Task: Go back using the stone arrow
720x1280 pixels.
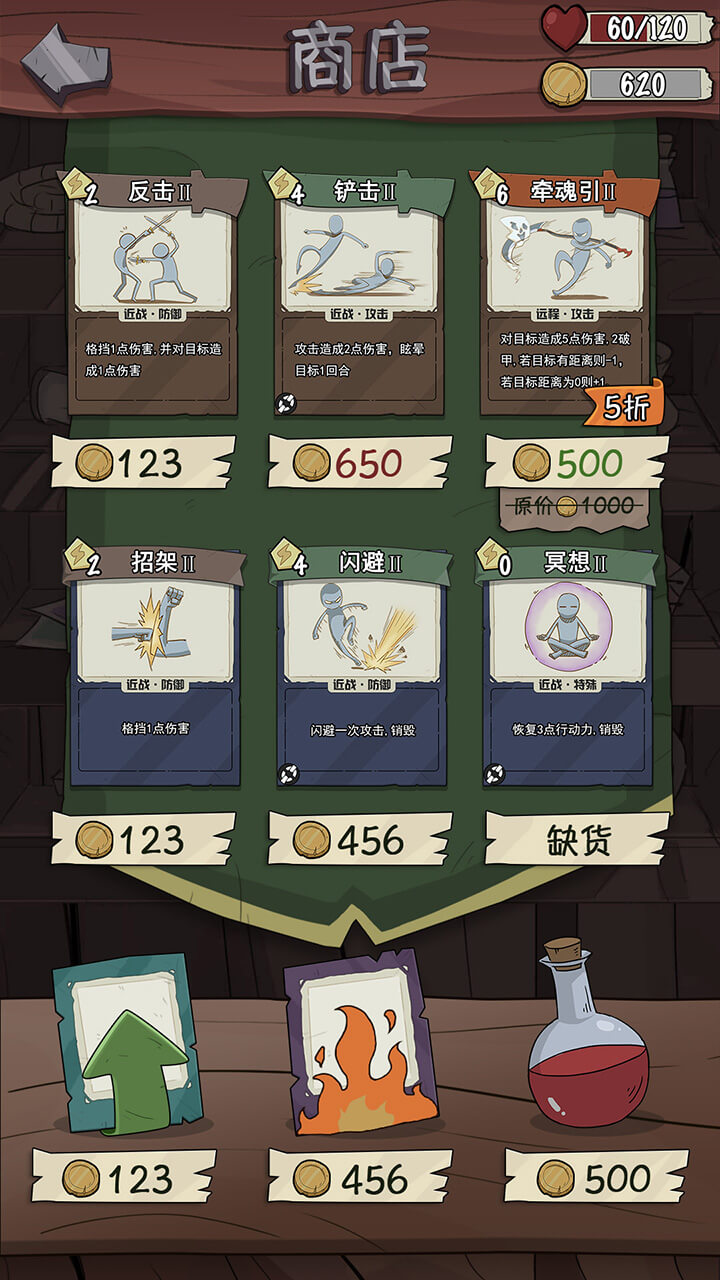Action: click(66, 64)
